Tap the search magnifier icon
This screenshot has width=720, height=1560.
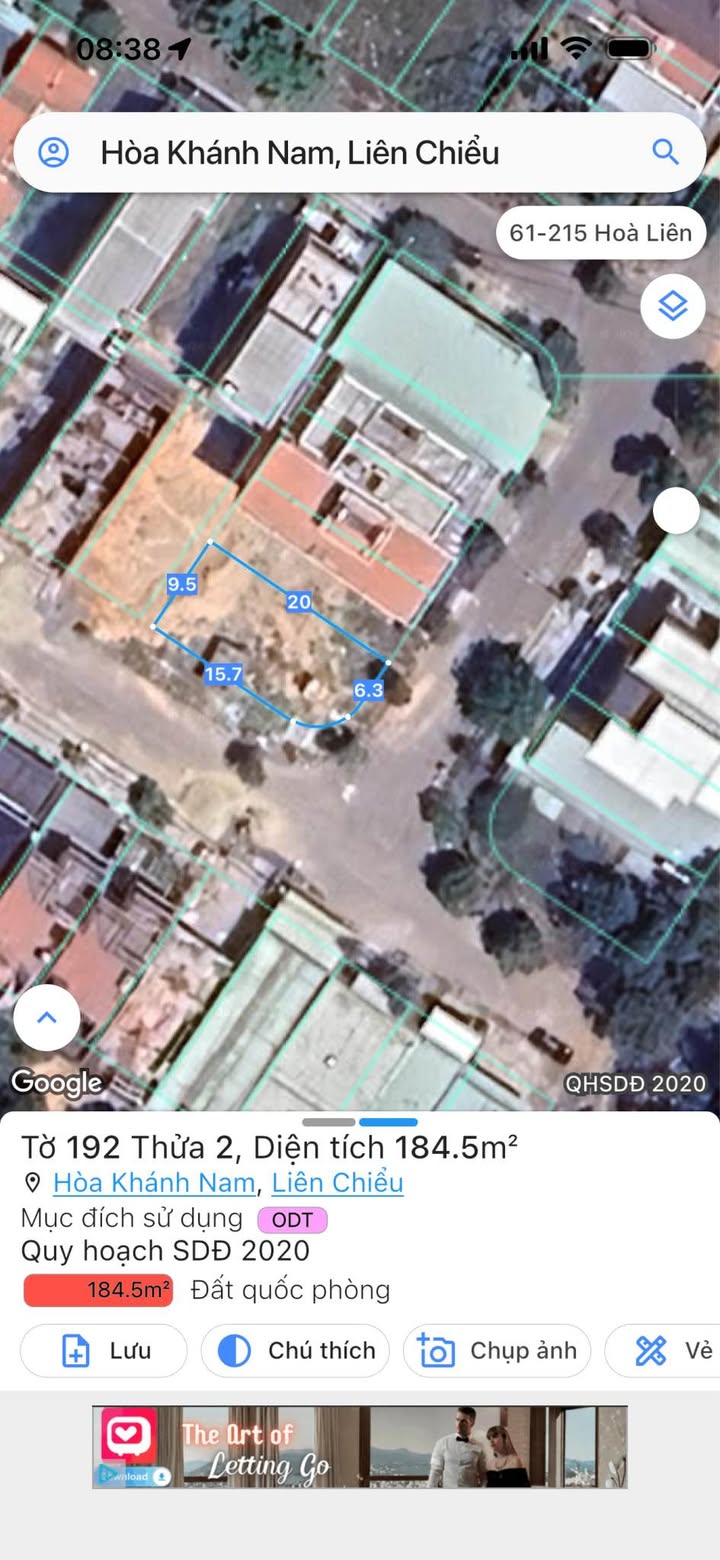tap(665, 152)
